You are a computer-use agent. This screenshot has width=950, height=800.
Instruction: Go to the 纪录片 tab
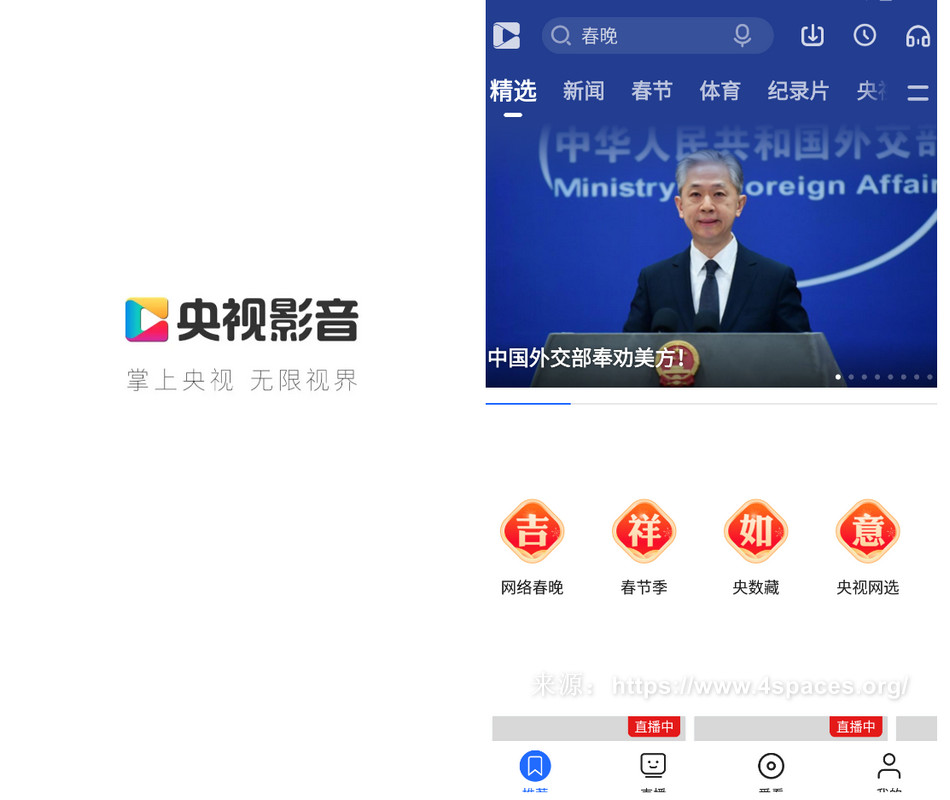coord(798,91)
